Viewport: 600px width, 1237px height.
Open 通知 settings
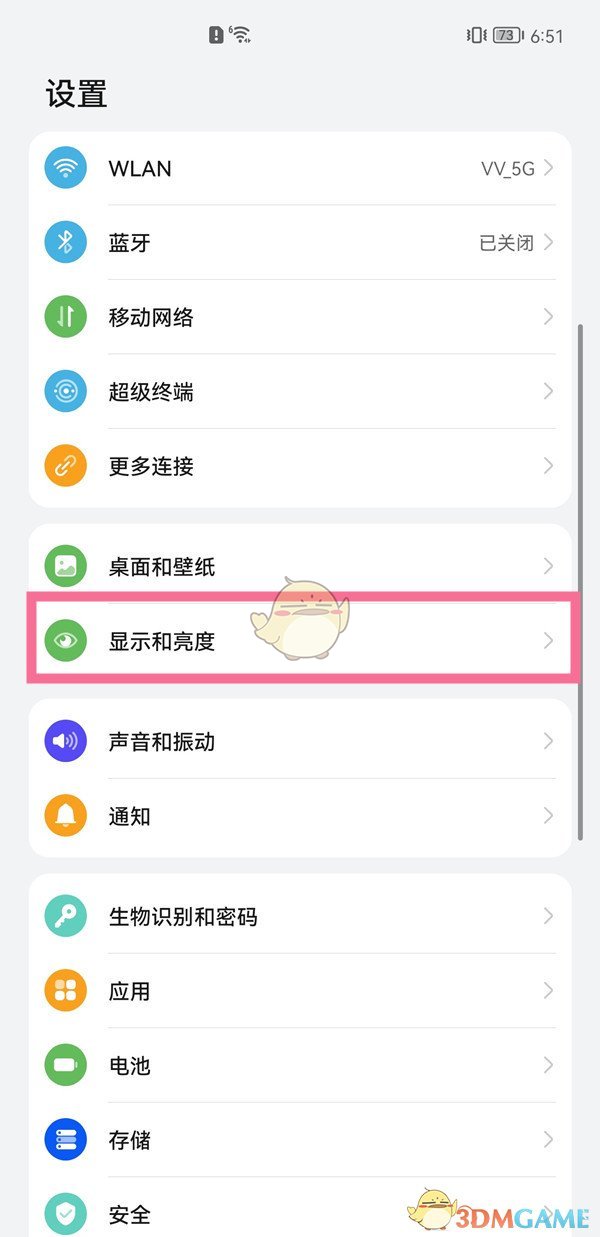[x=300, y=816]
